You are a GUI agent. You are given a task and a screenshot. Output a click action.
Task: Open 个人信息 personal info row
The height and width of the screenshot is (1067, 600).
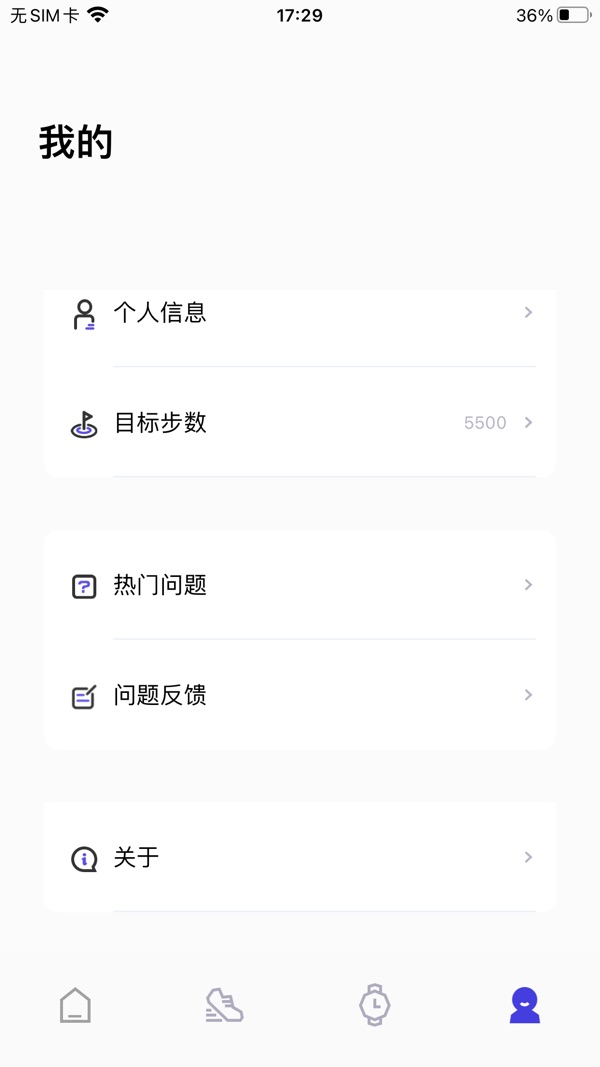coord(300,313)
